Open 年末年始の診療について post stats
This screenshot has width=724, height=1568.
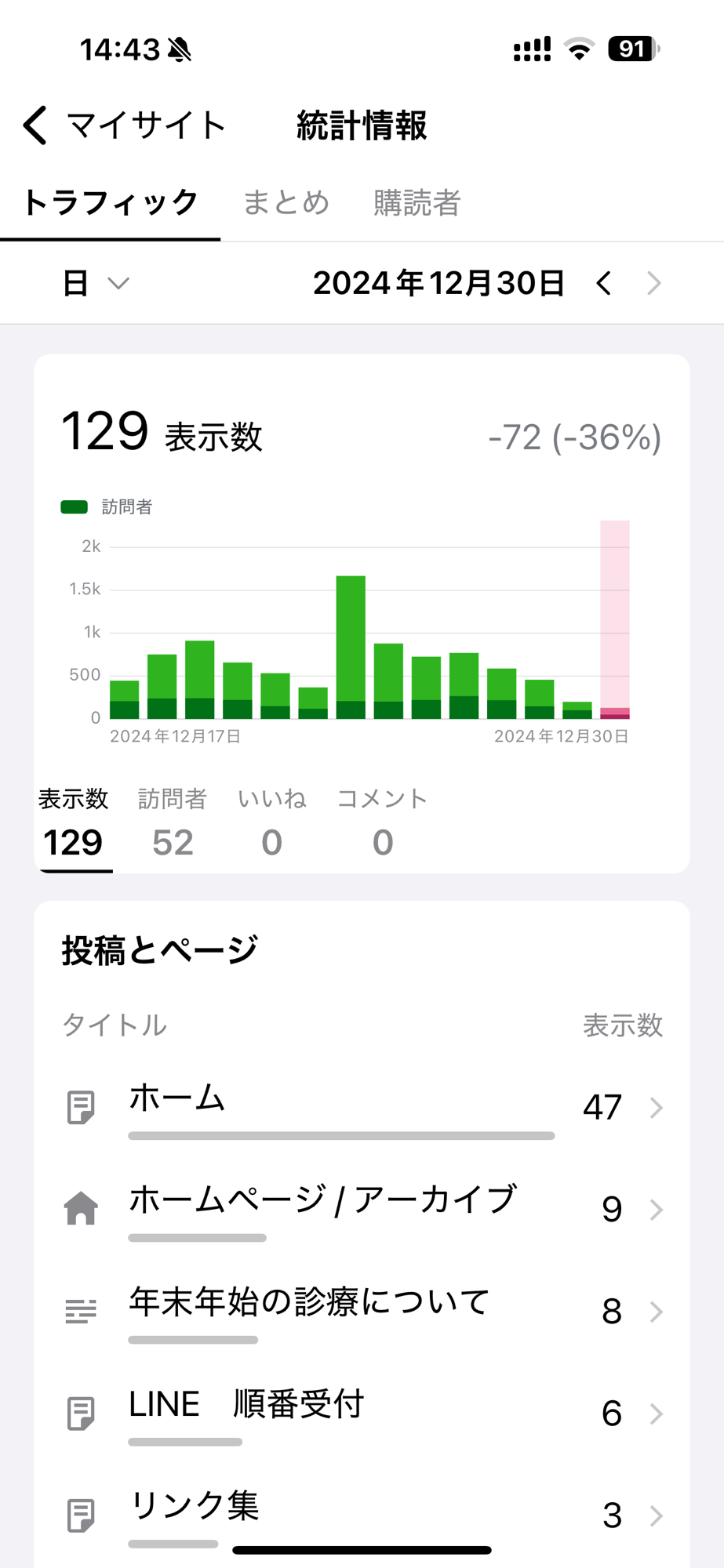click(x=362, y=1312)
